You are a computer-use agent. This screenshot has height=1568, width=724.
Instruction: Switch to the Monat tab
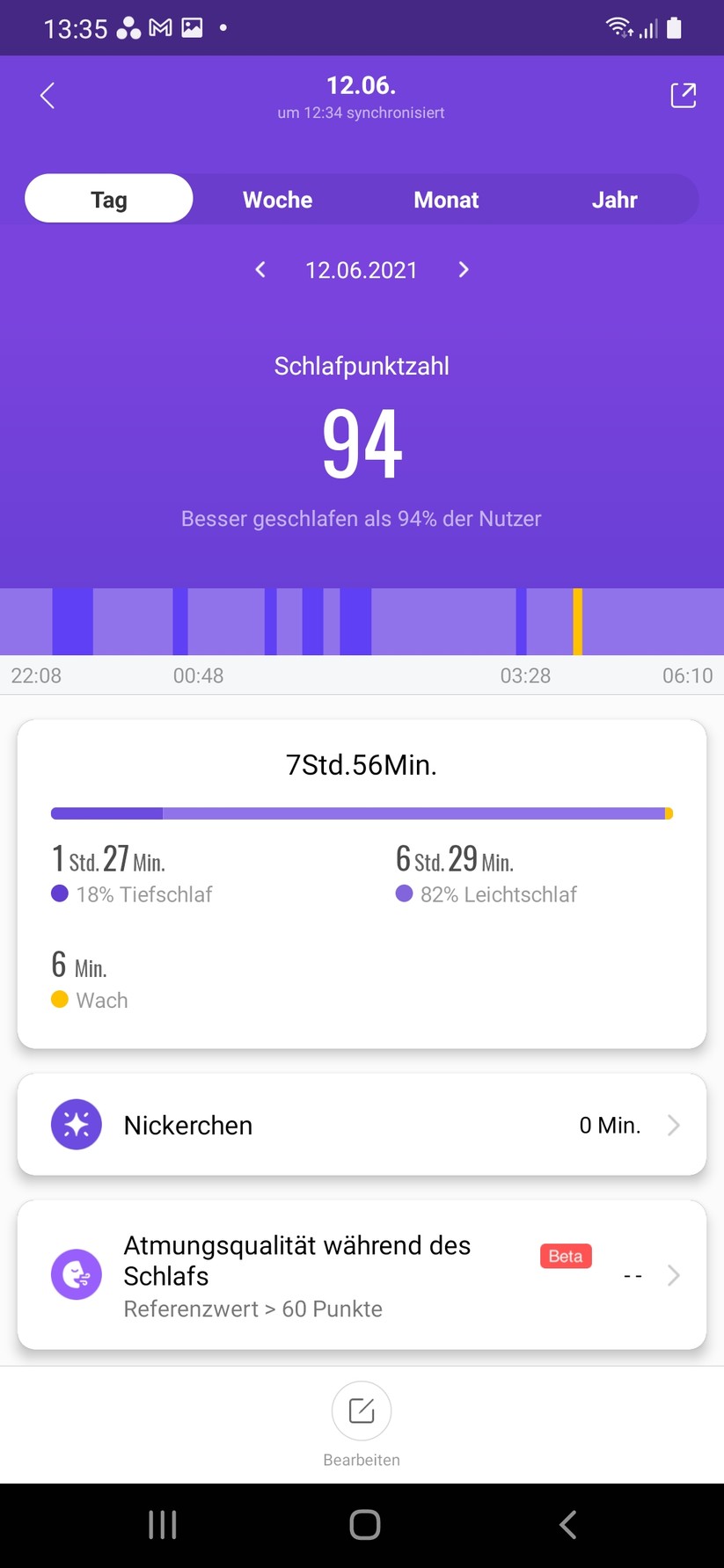tap(446, 200)
